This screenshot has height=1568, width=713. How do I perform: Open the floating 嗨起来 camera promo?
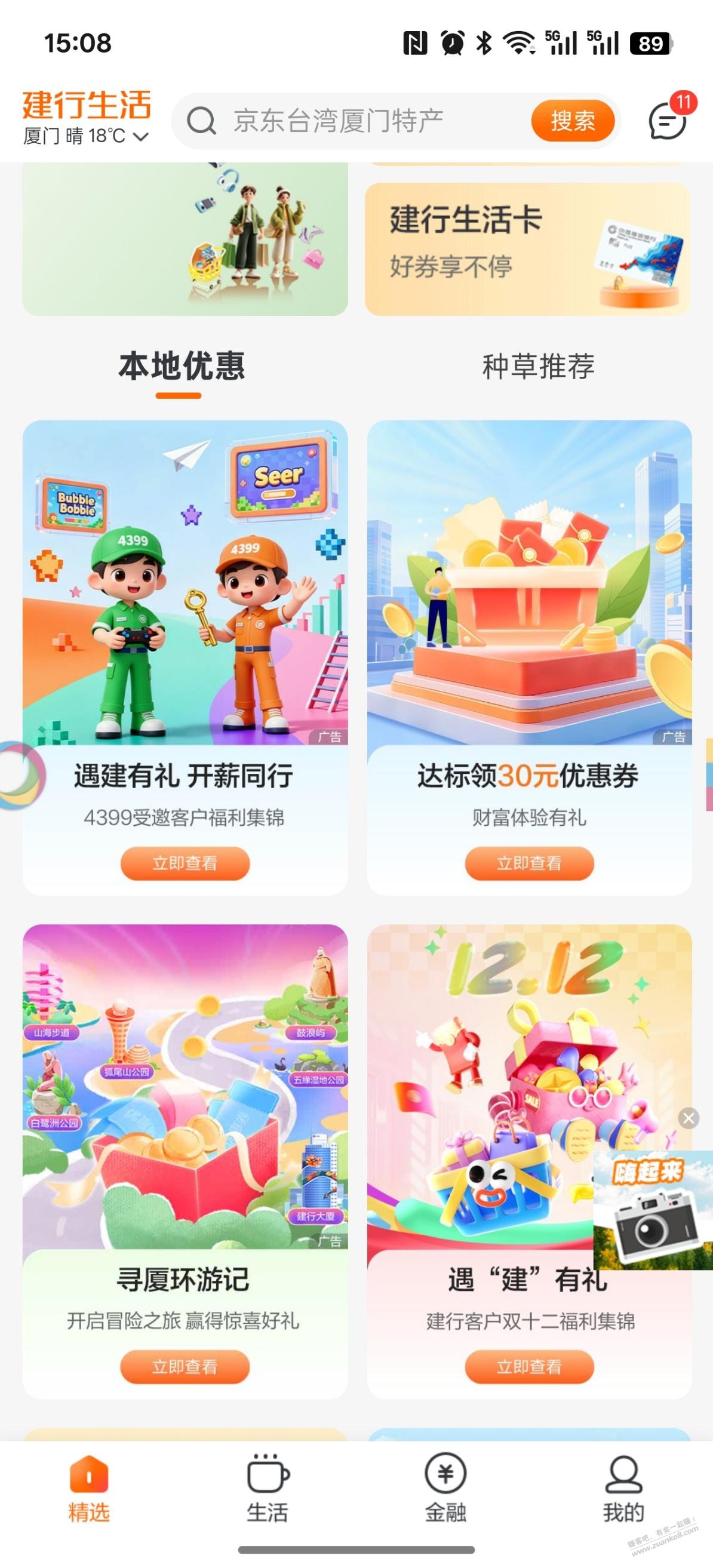pos(653,1210)
